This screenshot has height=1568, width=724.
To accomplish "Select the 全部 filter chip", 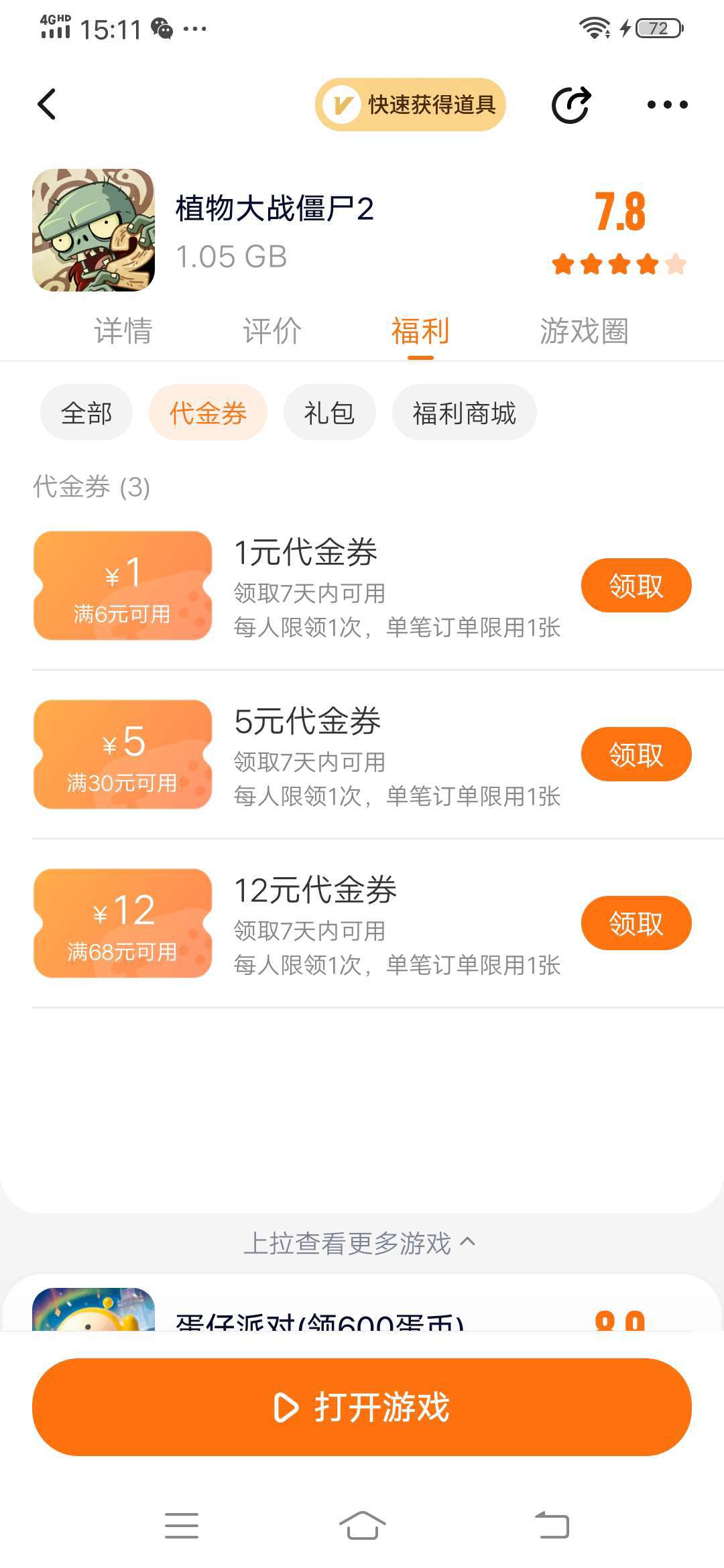I will [x=86, y=413].
